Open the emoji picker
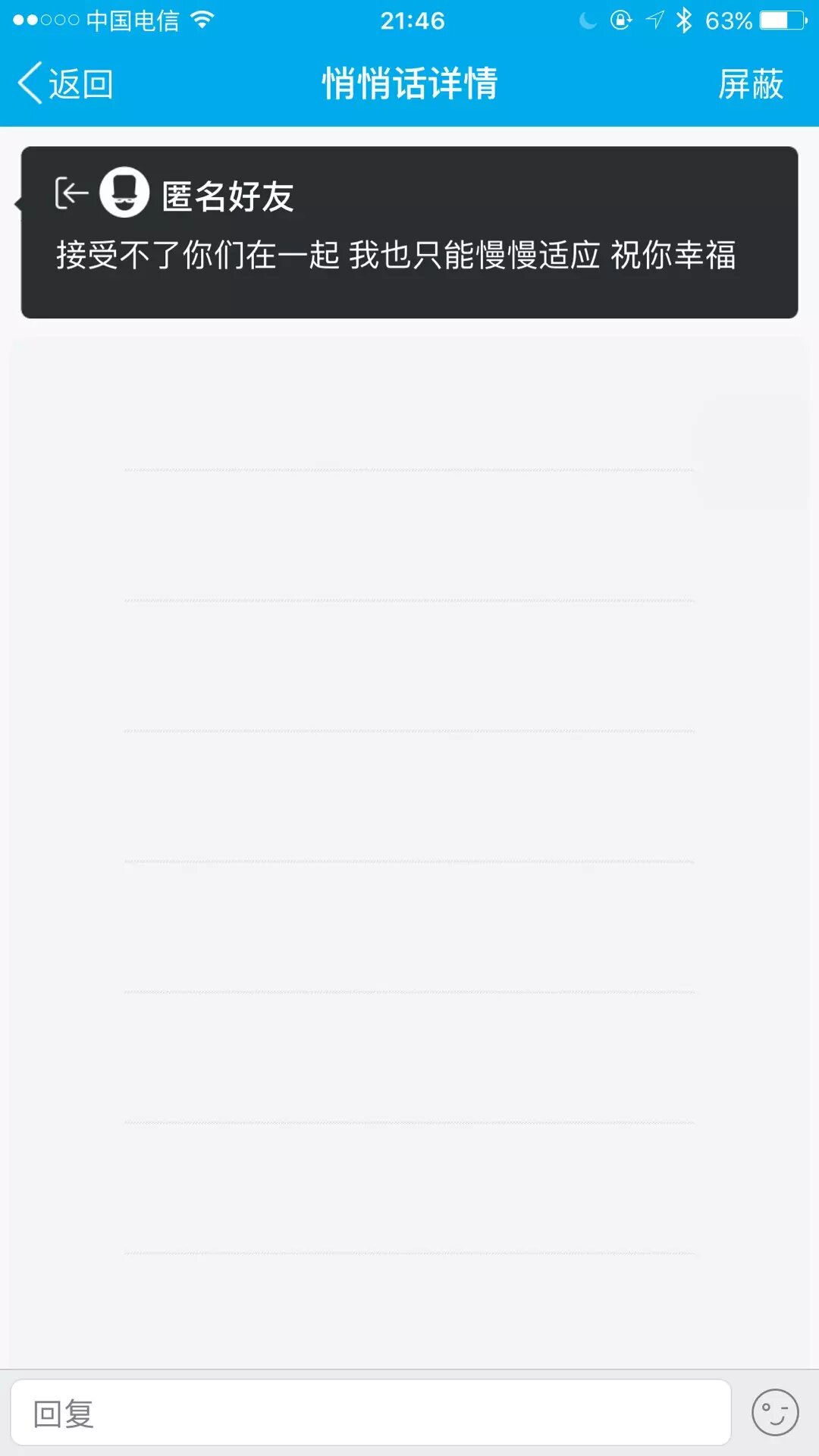 click(774, 1413)
